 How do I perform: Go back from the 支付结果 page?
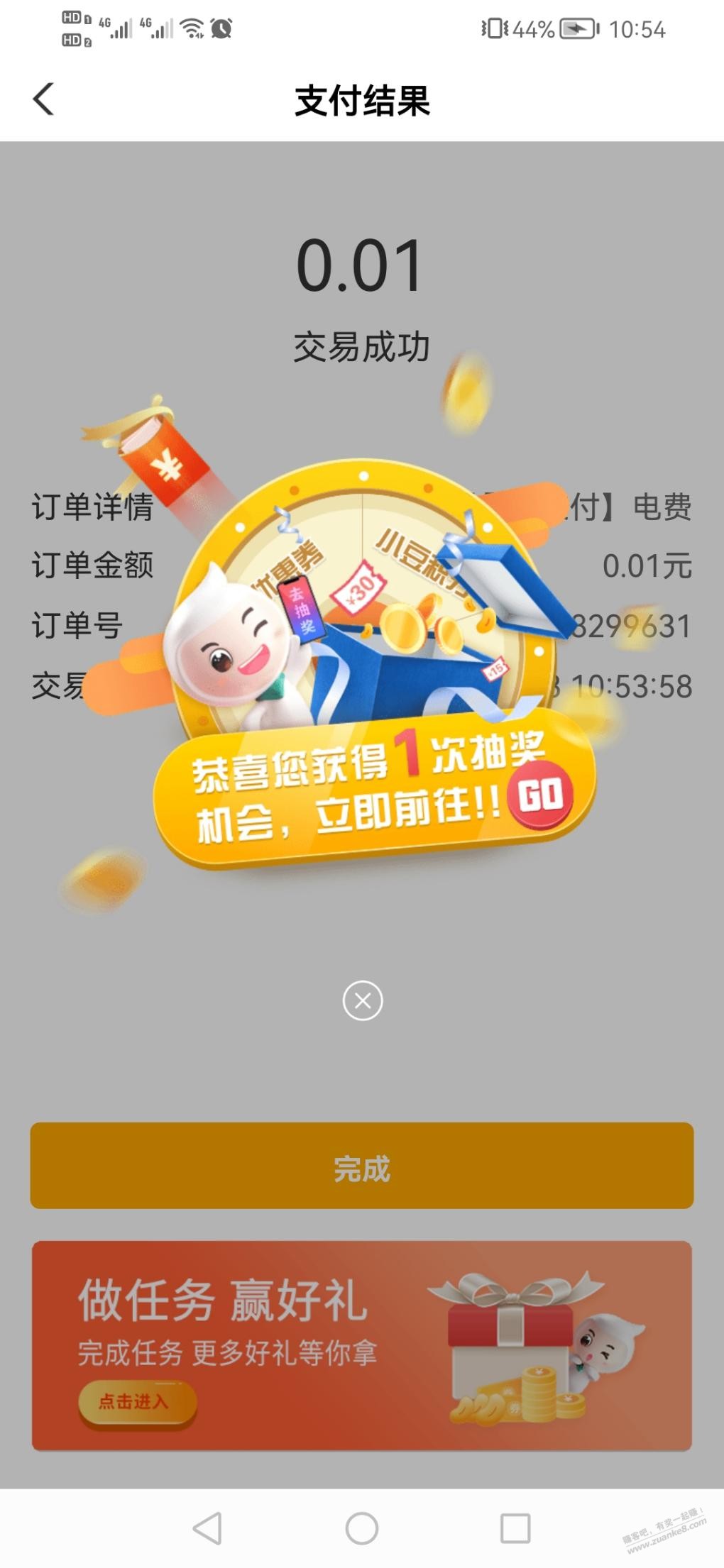pos(44,99)
